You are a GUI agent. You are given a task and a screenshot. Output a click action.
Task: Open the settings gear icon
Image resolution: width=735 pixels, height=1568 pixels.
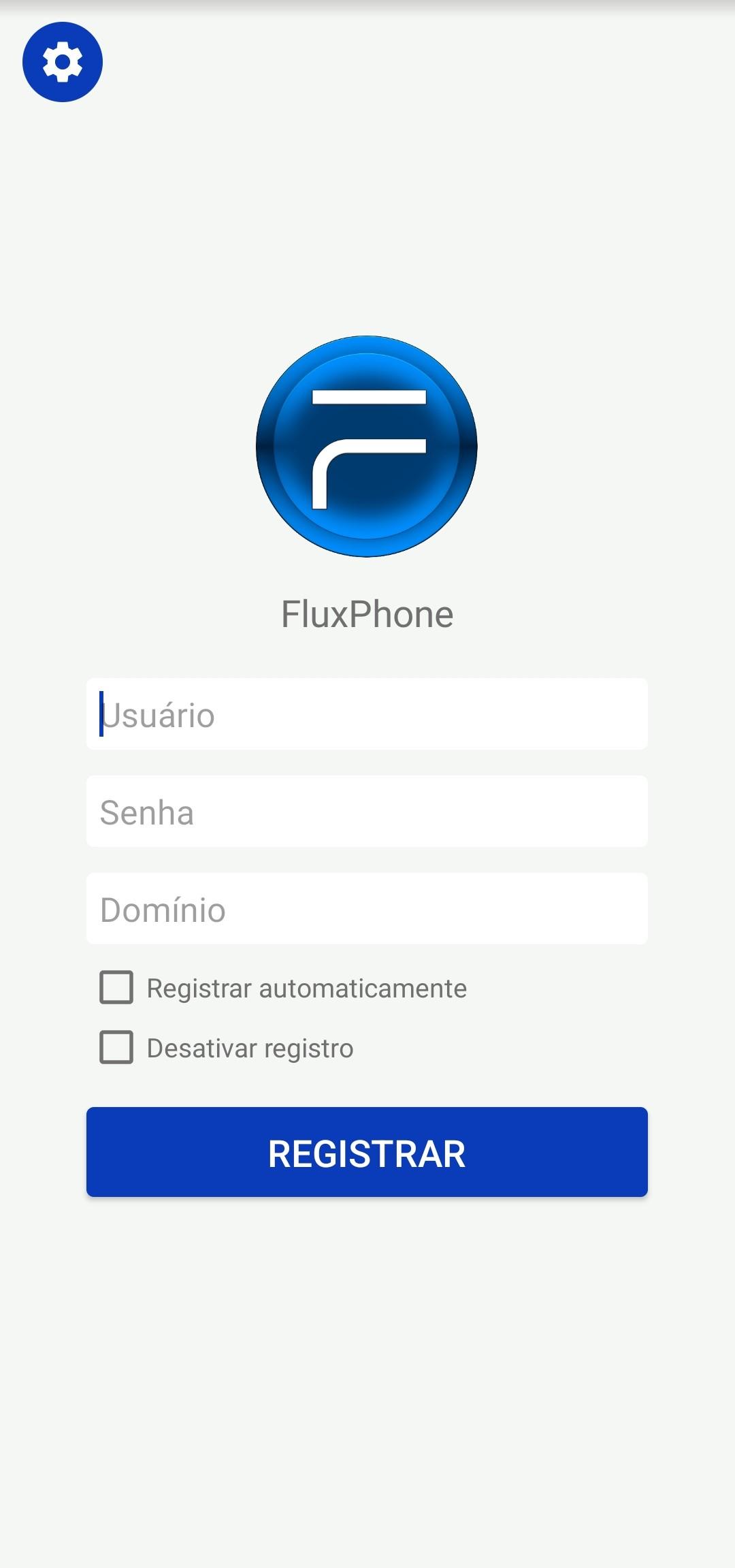(63, 62)
